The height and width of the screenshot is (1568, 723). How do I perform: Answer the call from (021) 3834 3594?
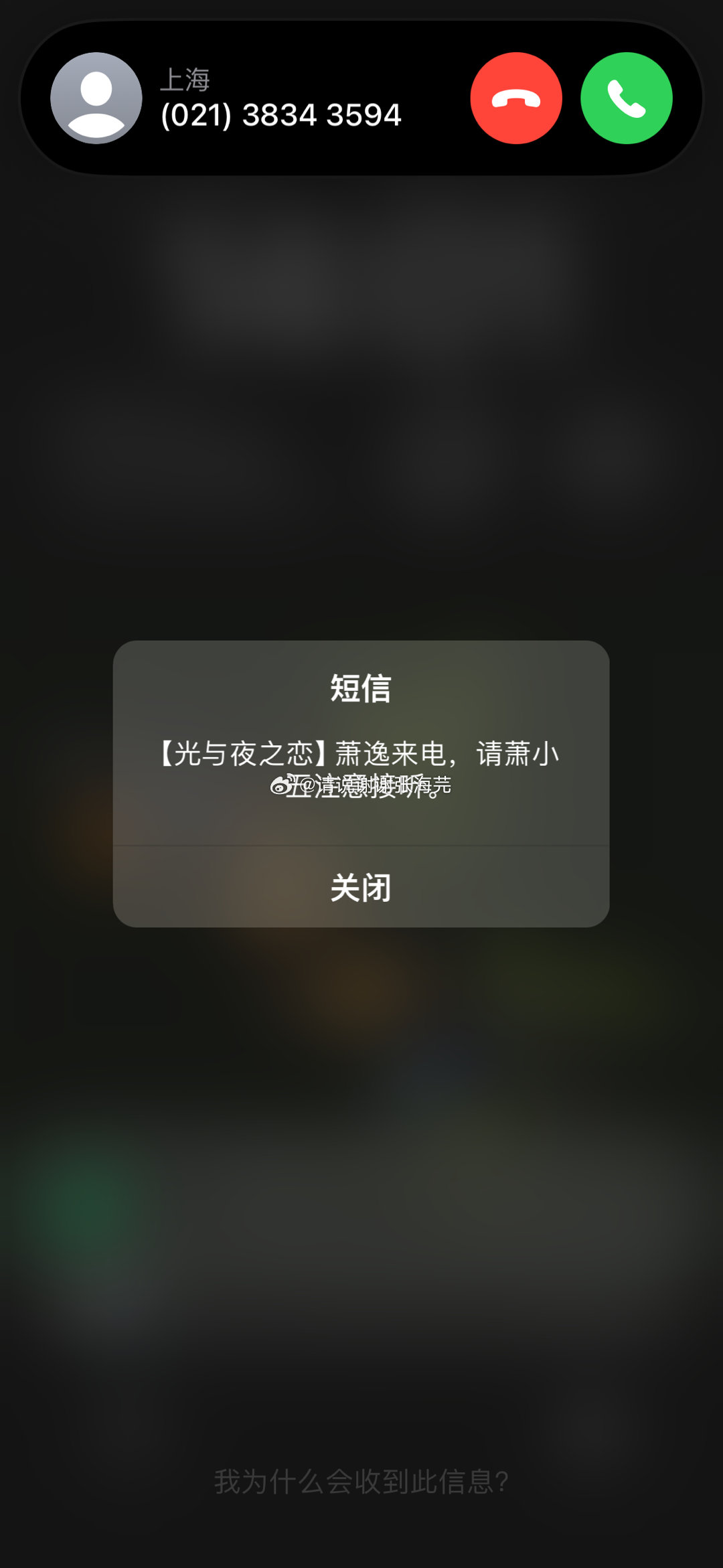click(x=626, y=98)
